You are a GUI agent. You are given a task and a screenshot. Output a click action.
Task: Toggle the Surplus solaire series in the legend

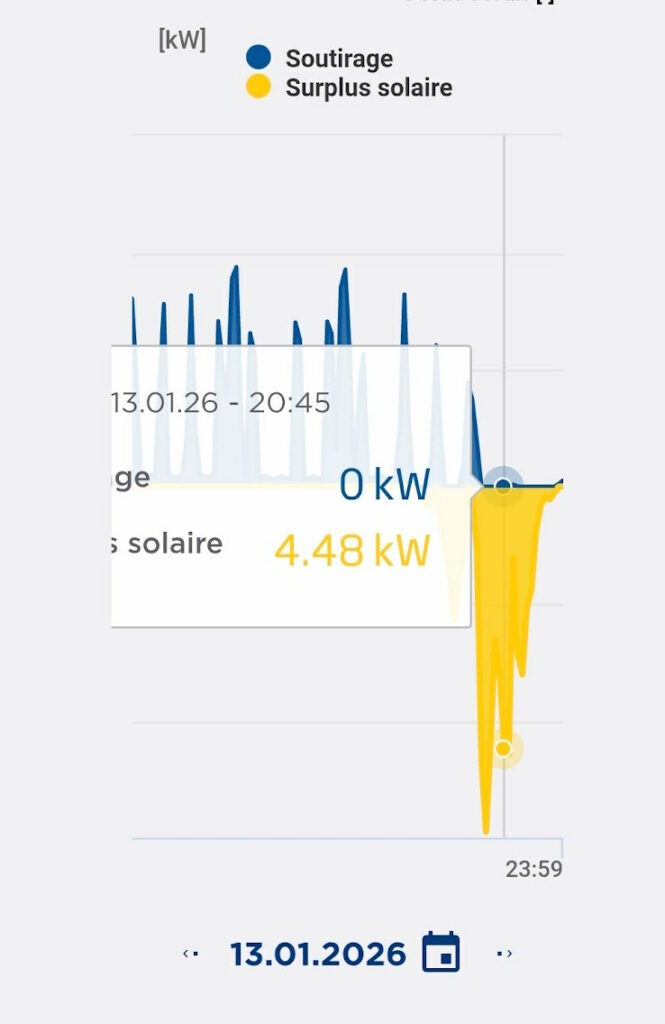(x=350, y=88)
